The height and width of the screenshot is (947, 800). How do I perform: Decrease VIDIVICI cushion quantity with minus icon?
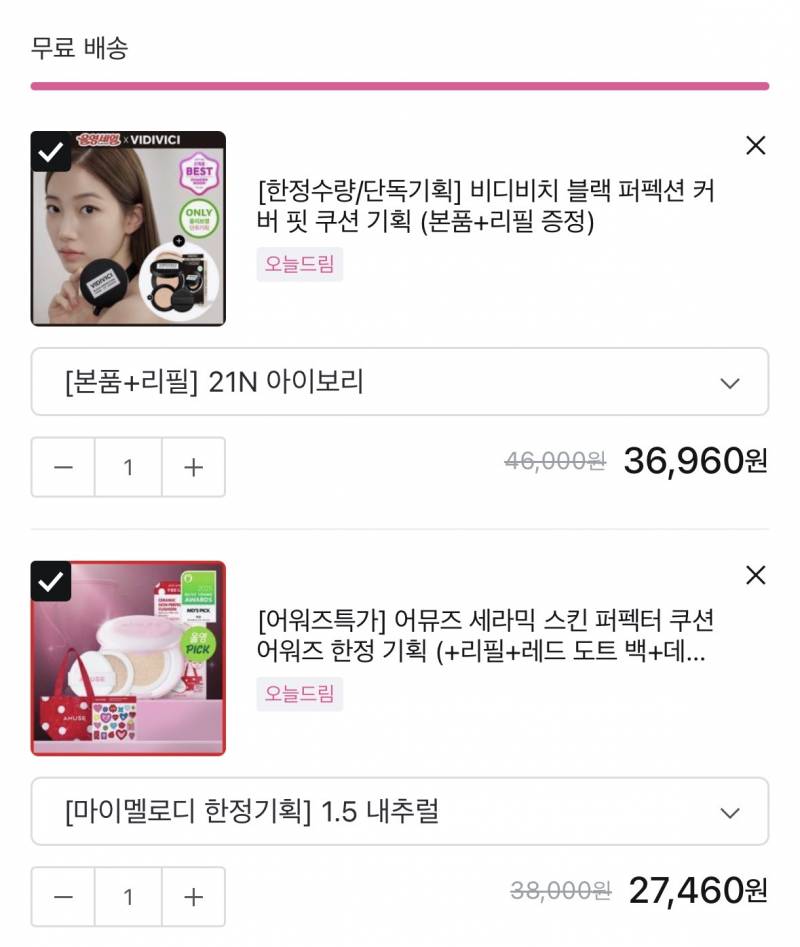pos(62,466)
